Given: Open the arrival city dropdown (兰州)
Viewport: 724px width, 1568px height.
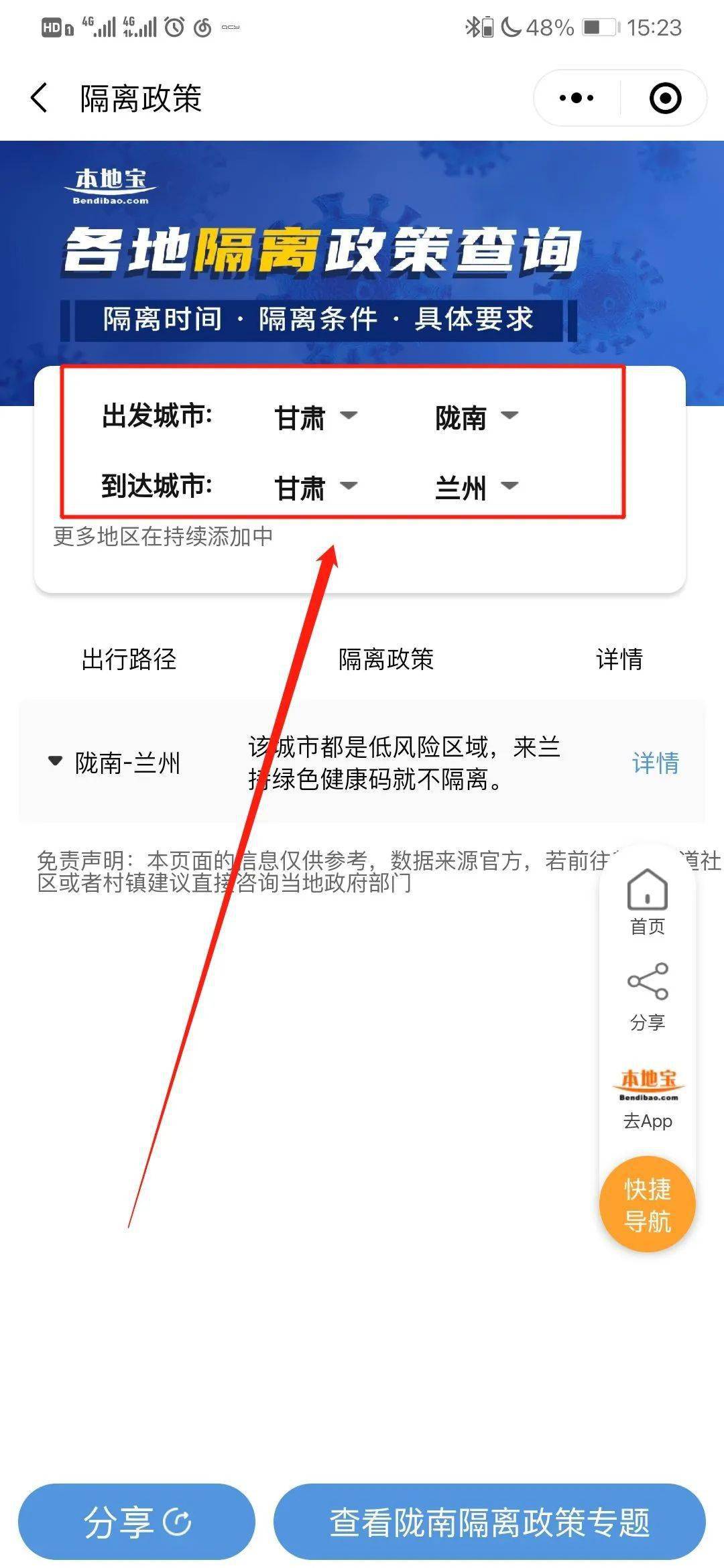Looking at the screenshot, I should pyautogui.click(x=476, y=487).
